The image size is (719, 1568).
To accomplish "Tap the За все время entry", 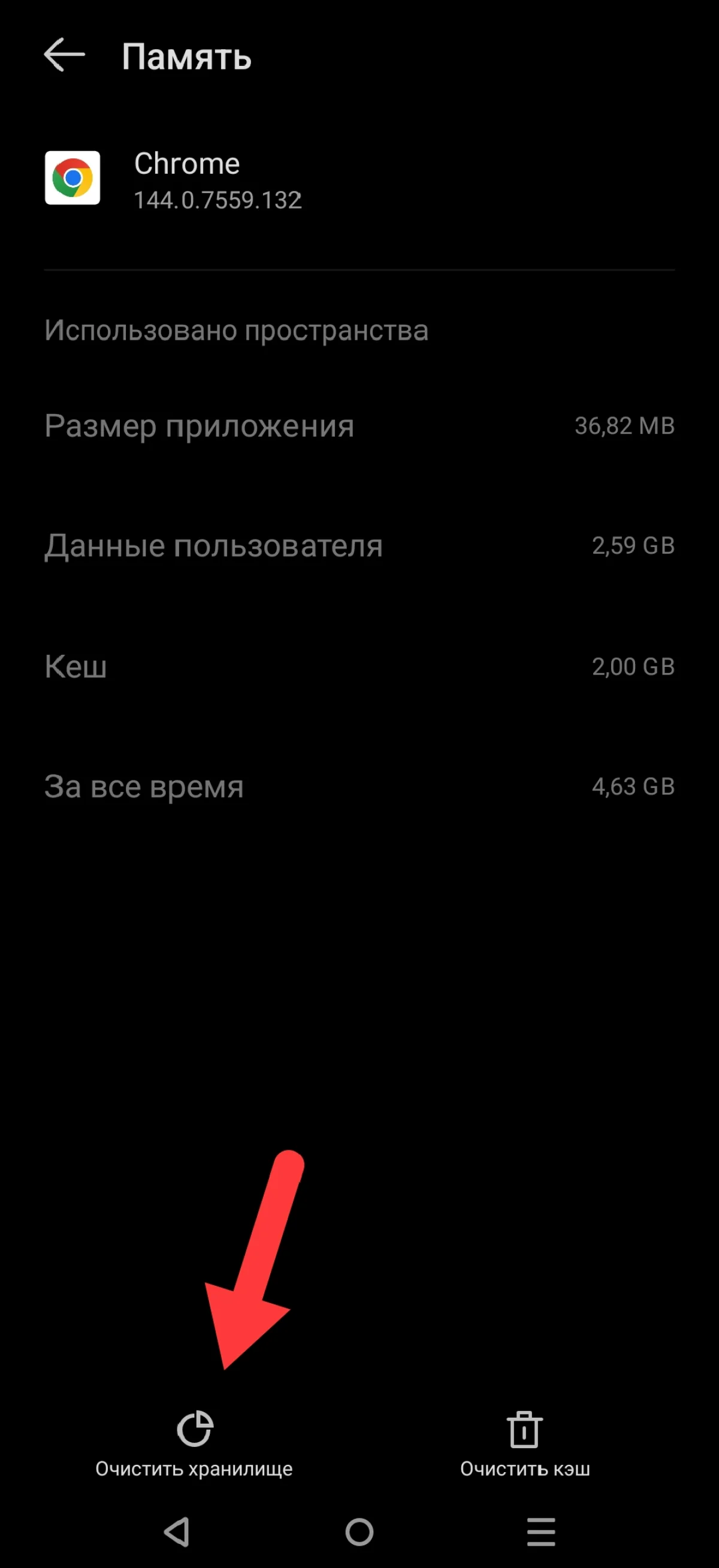I will tap(143, 787).
